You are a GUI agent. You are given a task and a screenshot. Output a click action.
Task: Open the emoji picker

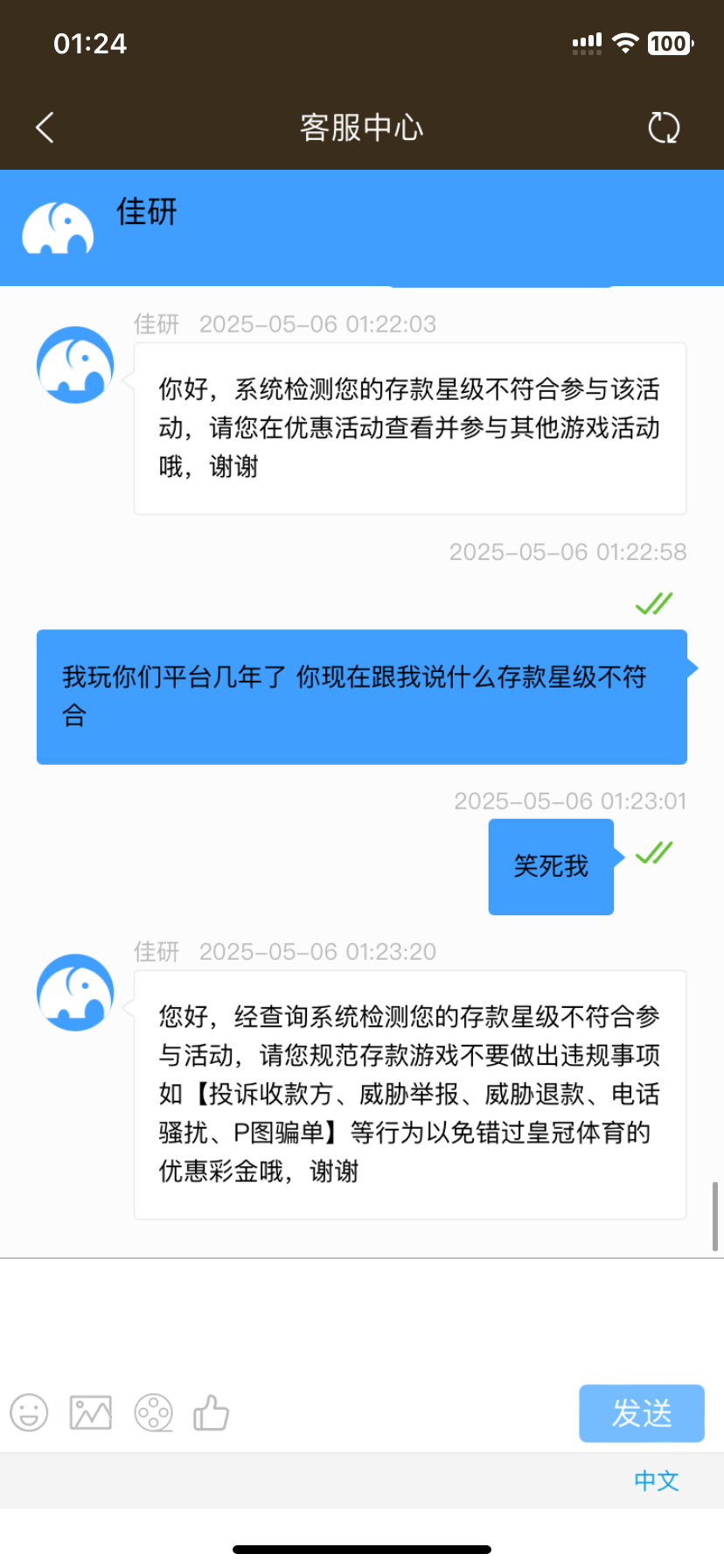tap(29, 1412)
